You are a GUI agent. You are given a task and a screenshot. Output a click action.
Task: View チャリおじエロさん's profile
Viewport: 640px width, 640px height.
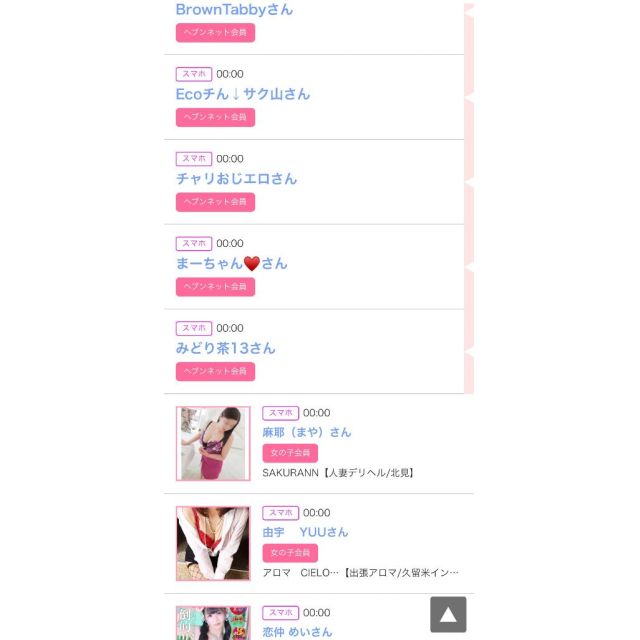pos(236,179)
